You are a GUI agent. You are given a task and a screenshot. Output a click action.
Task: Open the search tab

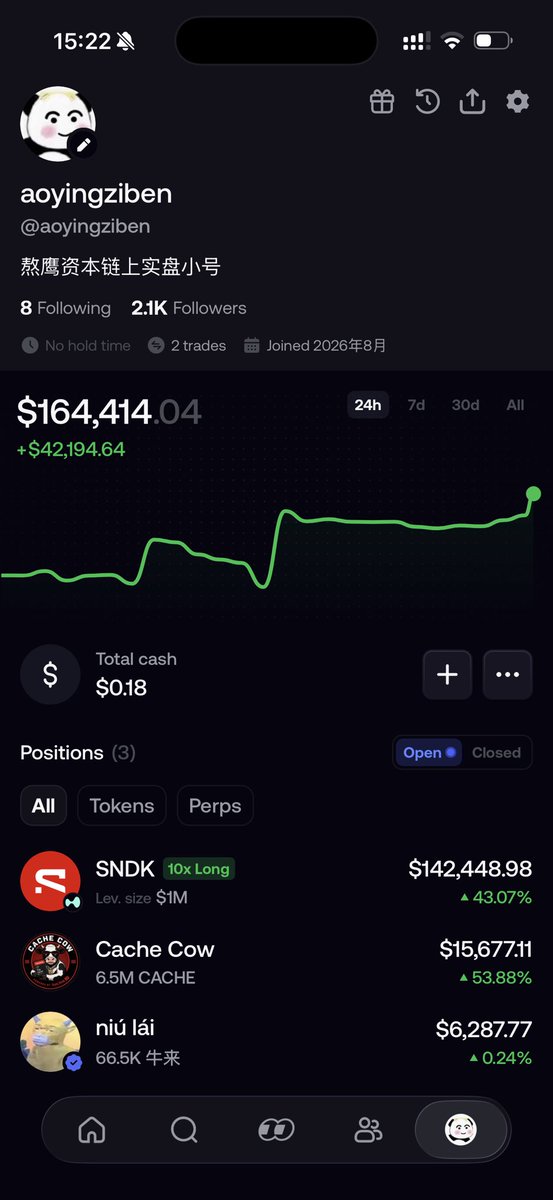point(184,1130)
